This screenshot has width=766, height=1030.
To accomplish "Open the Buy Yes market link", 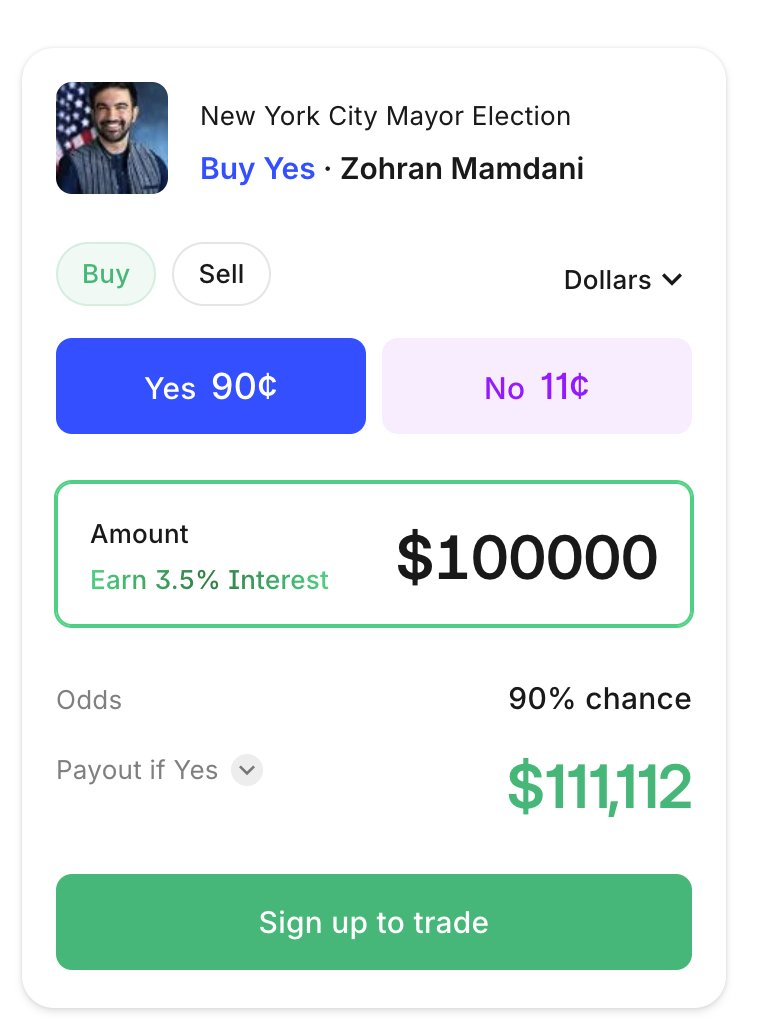I will tap(257, 168).
